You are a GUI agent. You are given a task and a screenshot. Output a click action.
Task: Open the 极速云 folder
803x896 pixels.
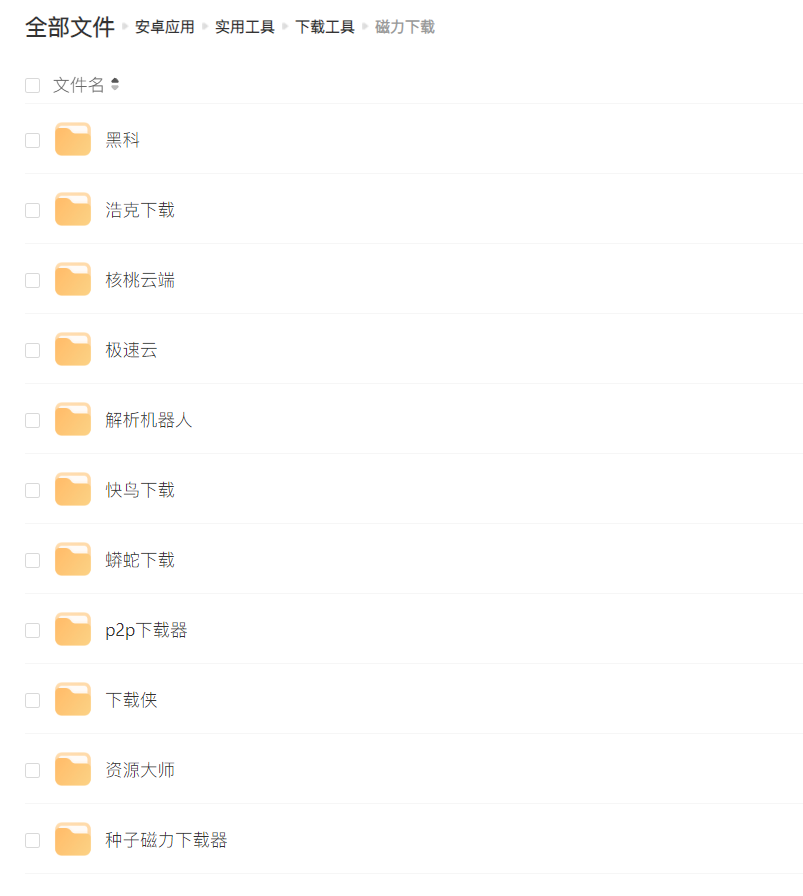coord(131,350)
